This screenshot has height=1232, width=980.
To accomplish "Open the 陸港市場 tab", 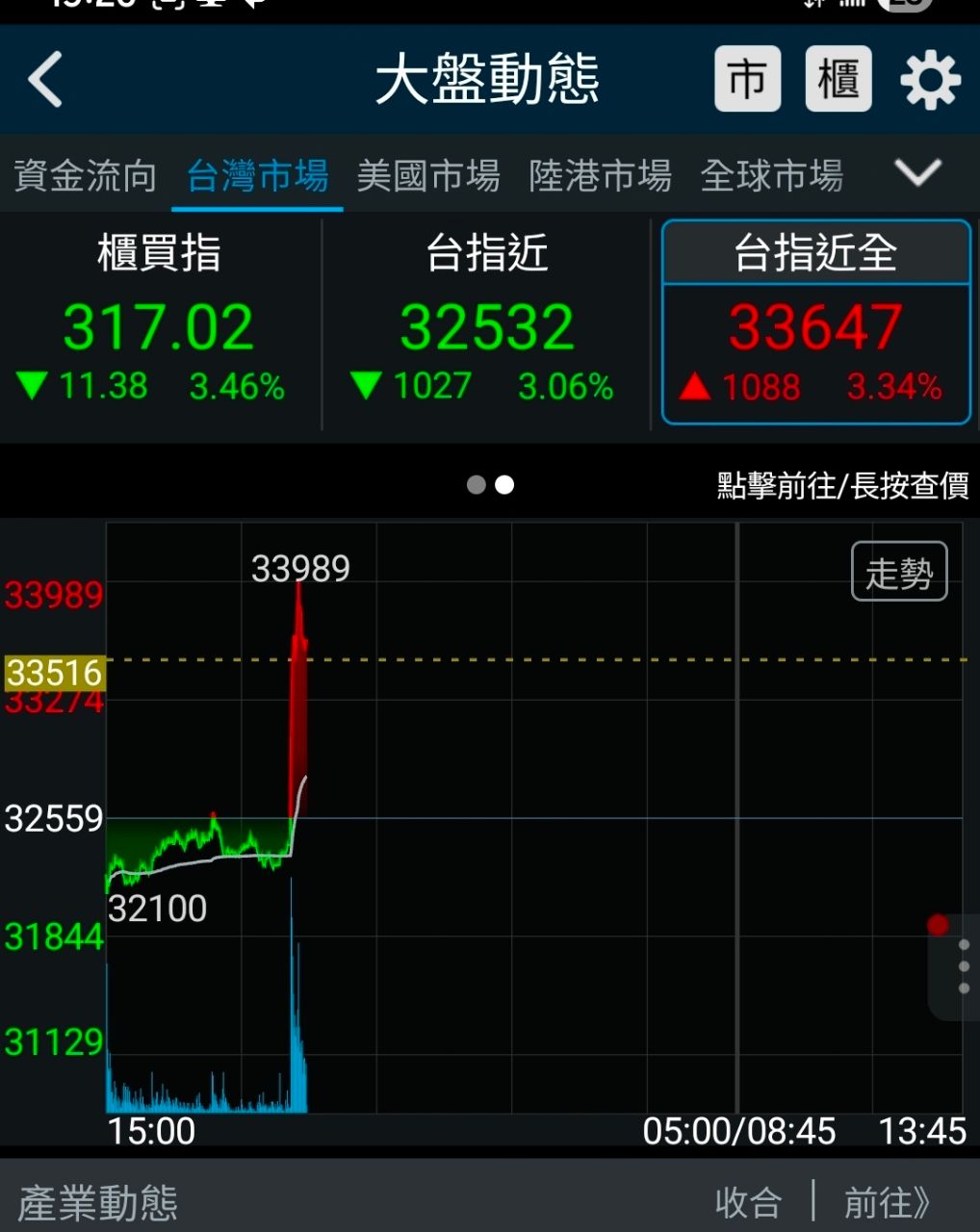I will [x=600, y=176].
